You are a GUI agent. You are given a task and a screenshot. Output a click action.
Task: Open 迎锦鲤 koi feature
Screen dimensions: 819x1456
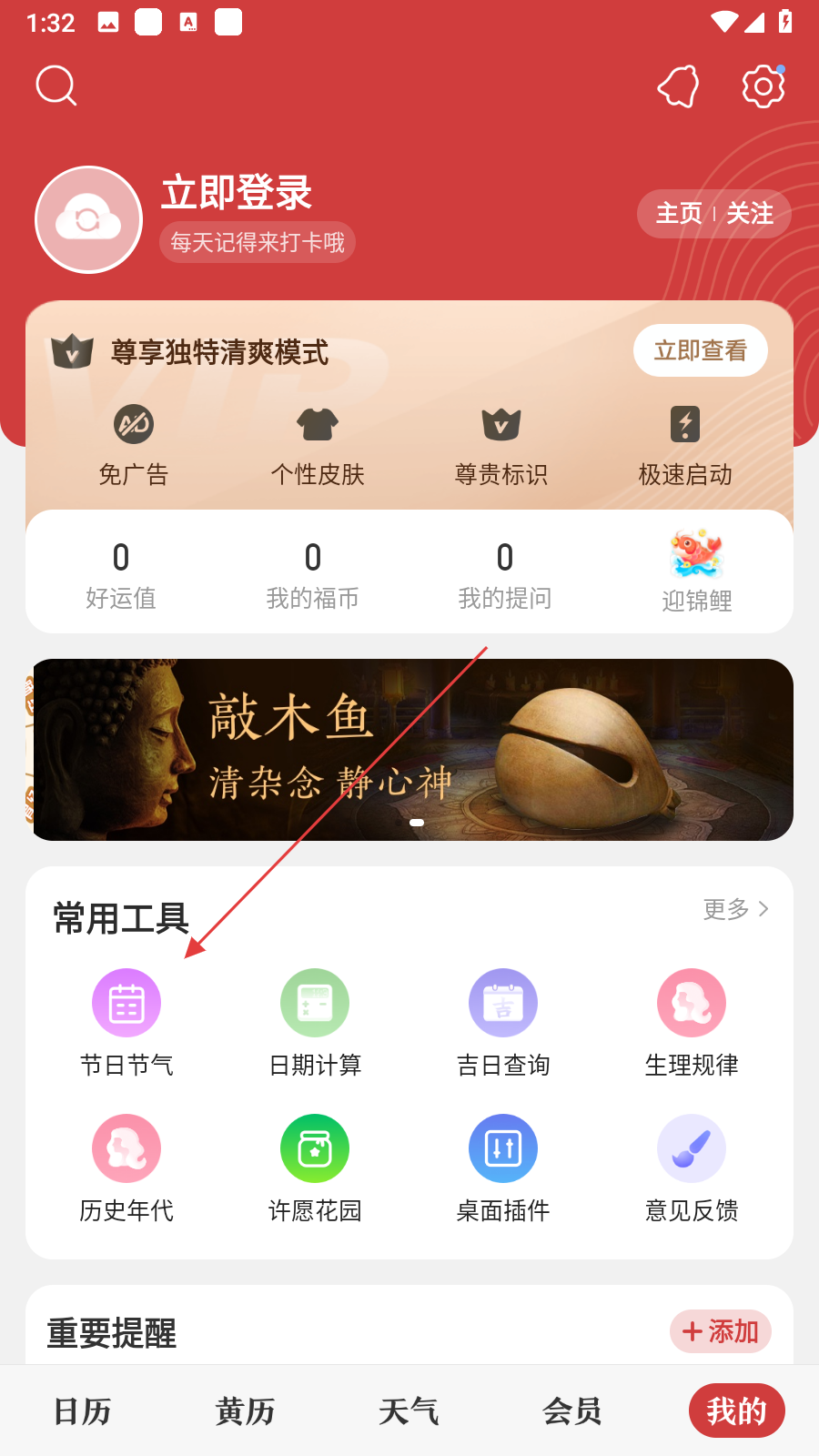click(x=696, y=571)
